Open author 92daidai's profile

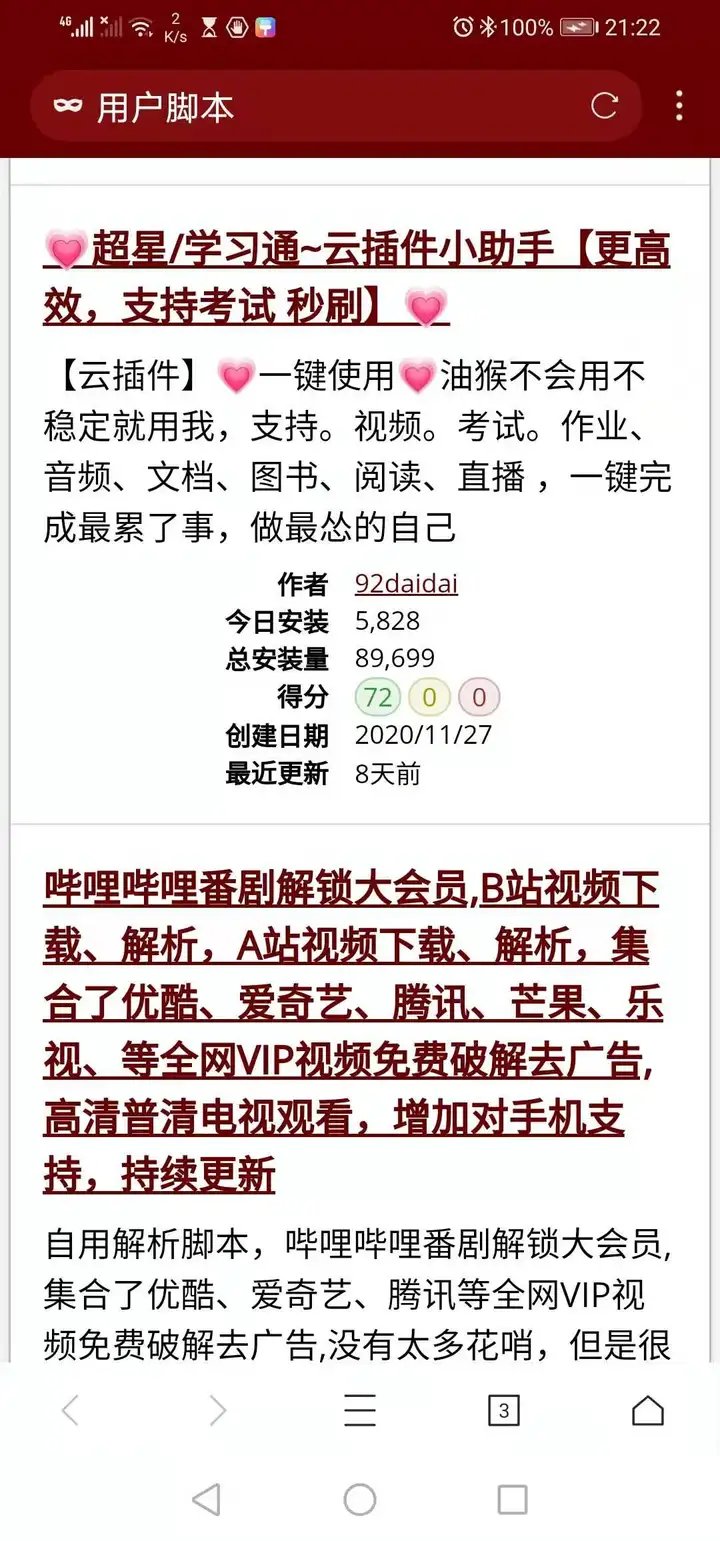pyautogui.click(x=406, y=584)
